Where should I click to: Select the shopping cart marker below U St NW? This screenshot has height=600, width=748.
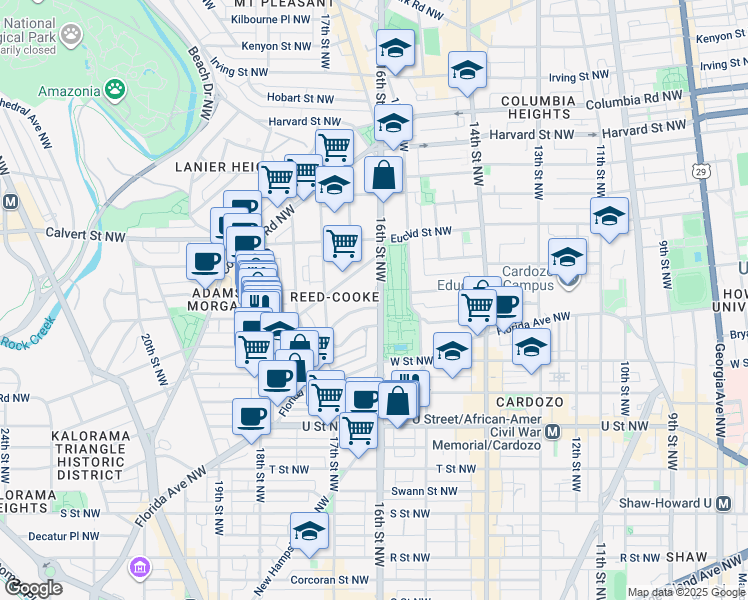[358, 434]
